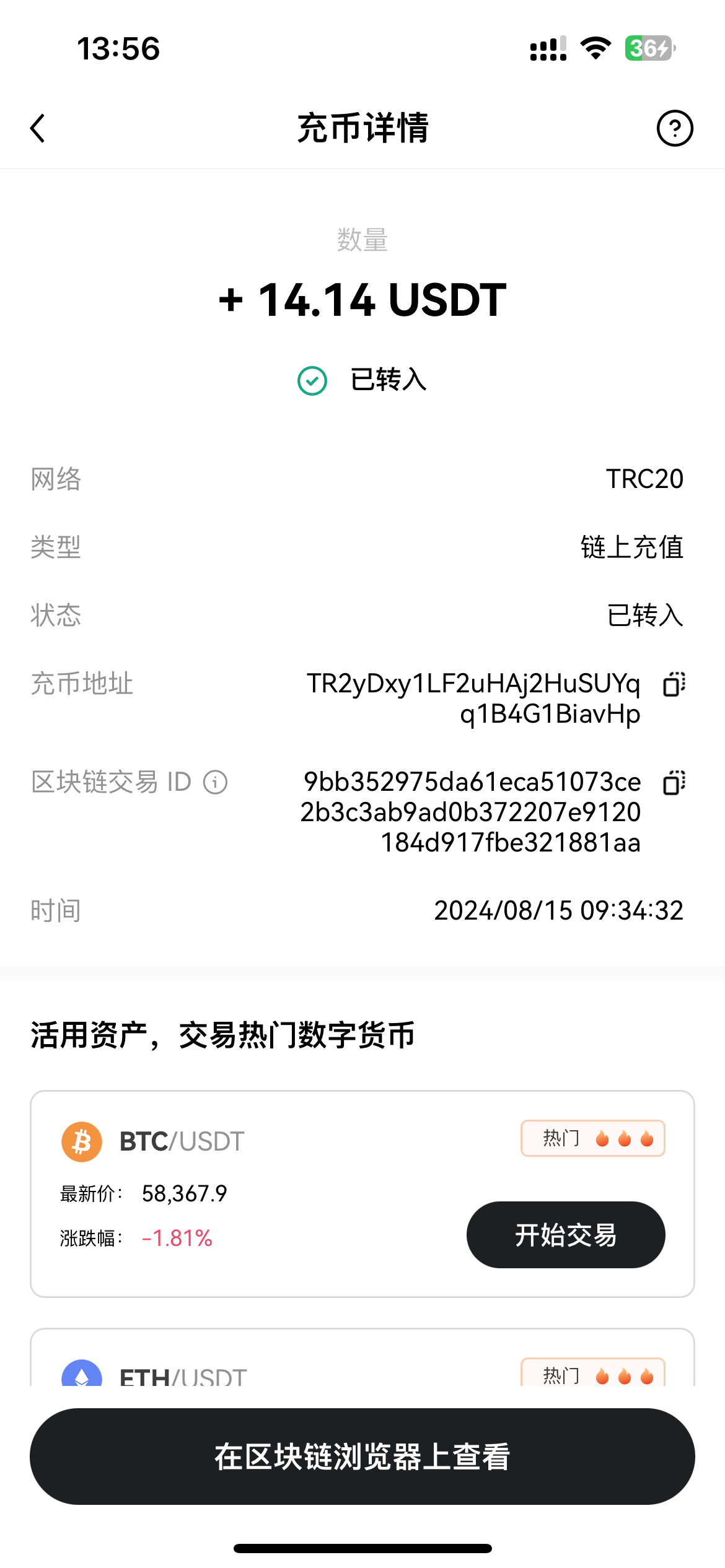Open the help question mark icon
This screenshot has width=725, height=1568.
point(675,128)
